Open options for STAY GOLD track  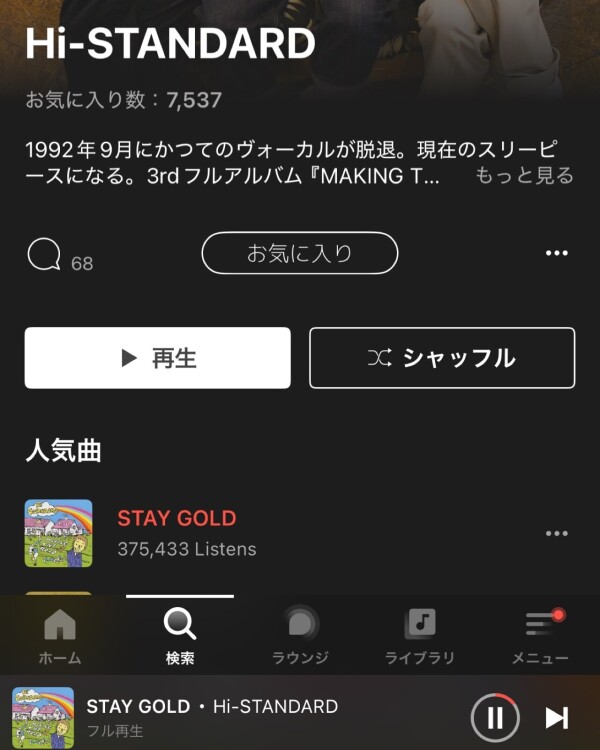click(x=556, y=533)
